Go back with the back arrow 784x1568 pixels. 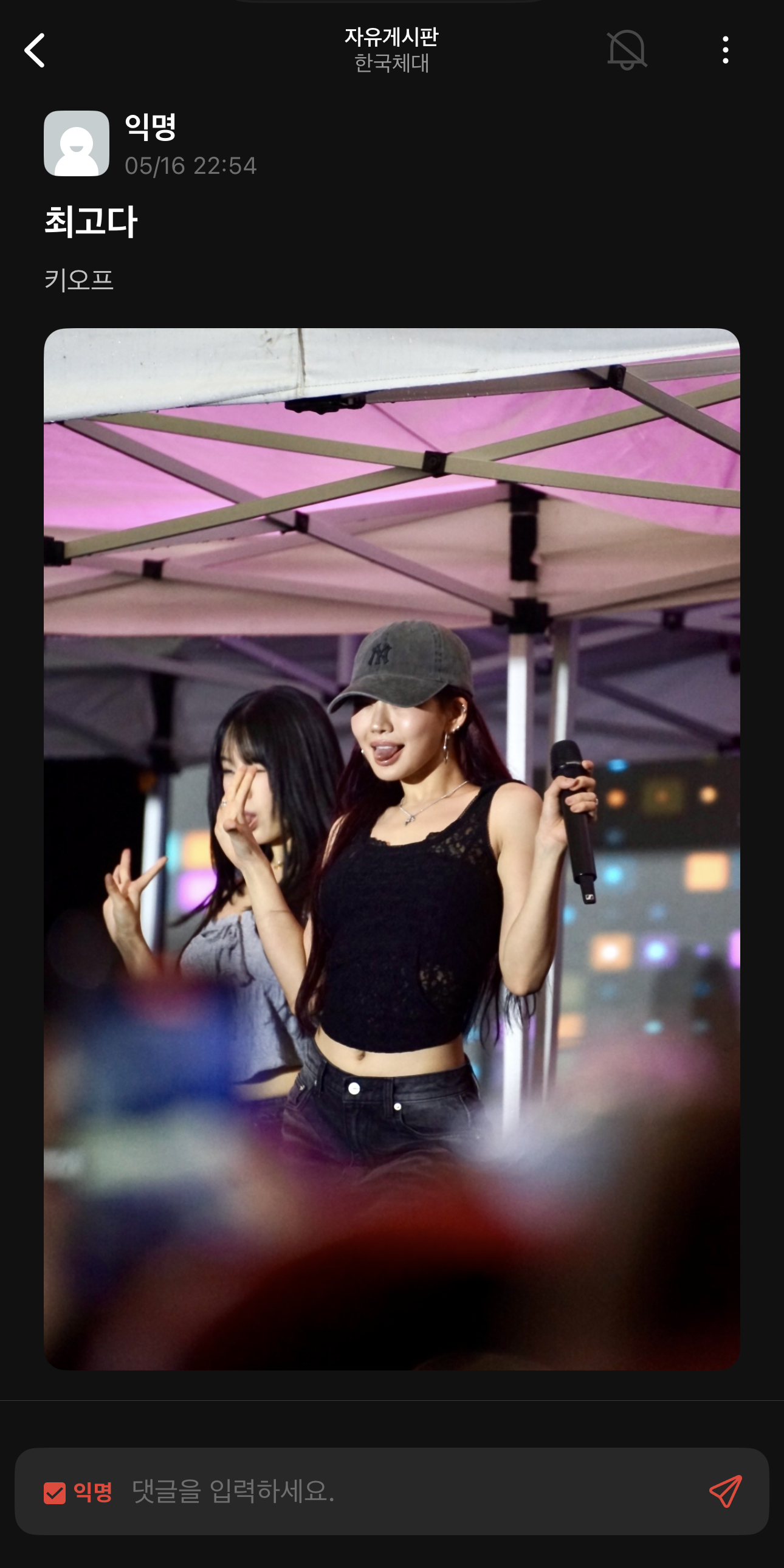[x=35, y=50]
